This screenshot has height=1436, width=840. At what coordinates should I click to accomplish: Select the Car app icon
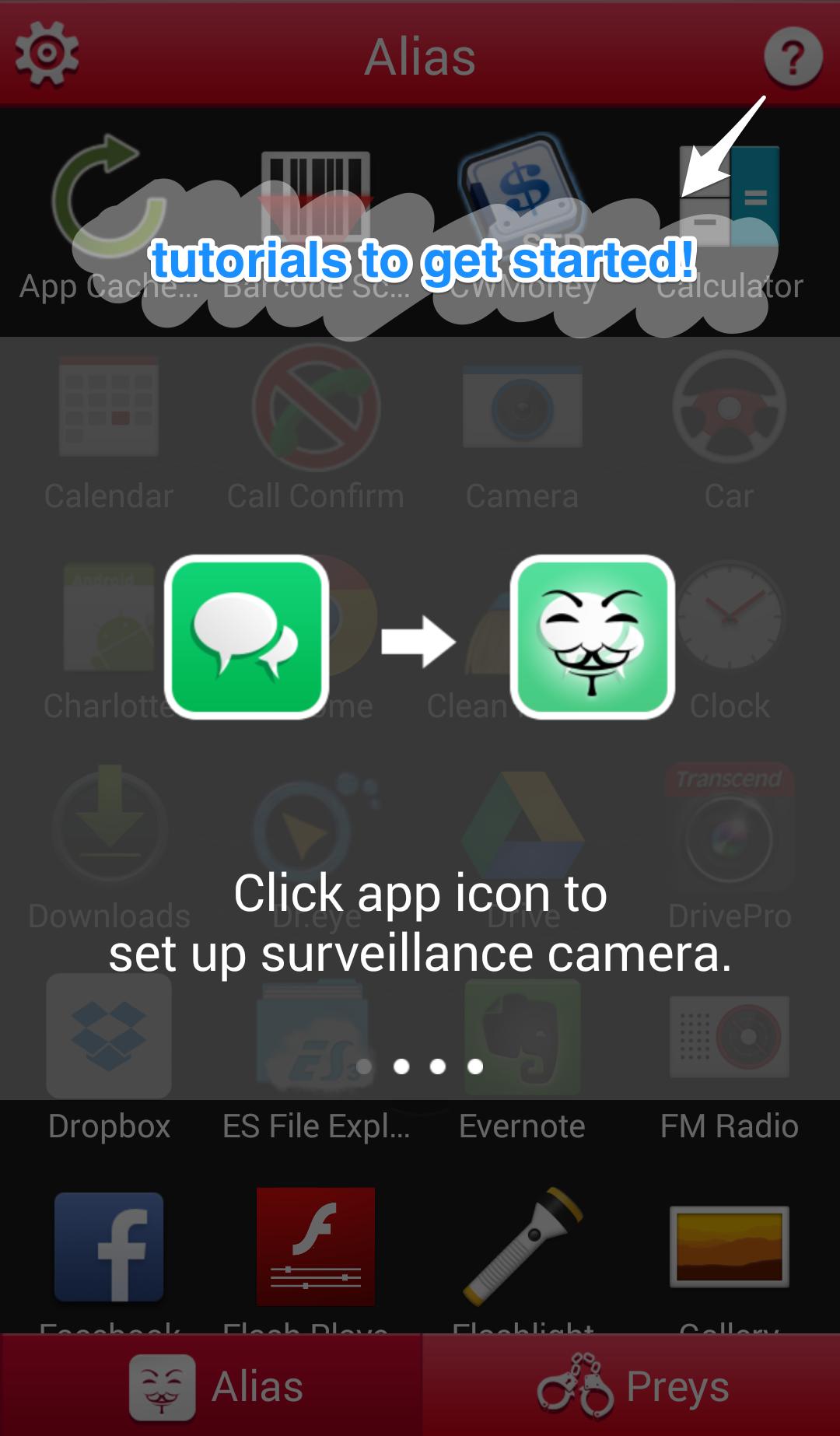pos(729,407)
